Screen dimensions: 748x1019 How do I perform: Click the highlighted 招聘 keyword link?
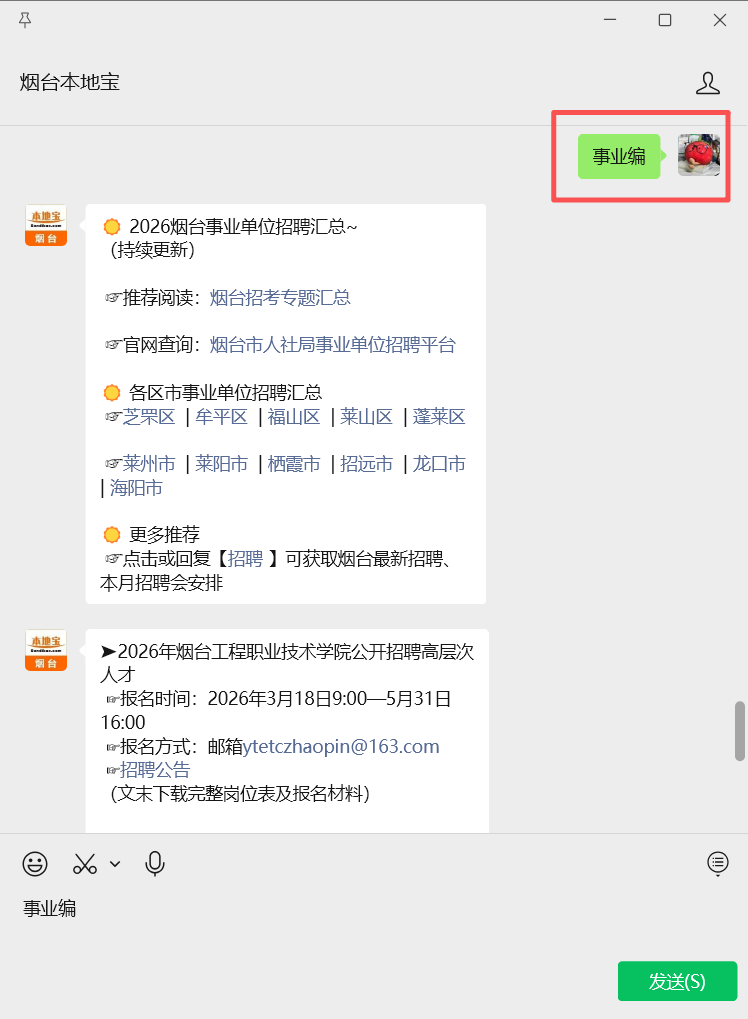pyautogui.click(x=245, y=559)
